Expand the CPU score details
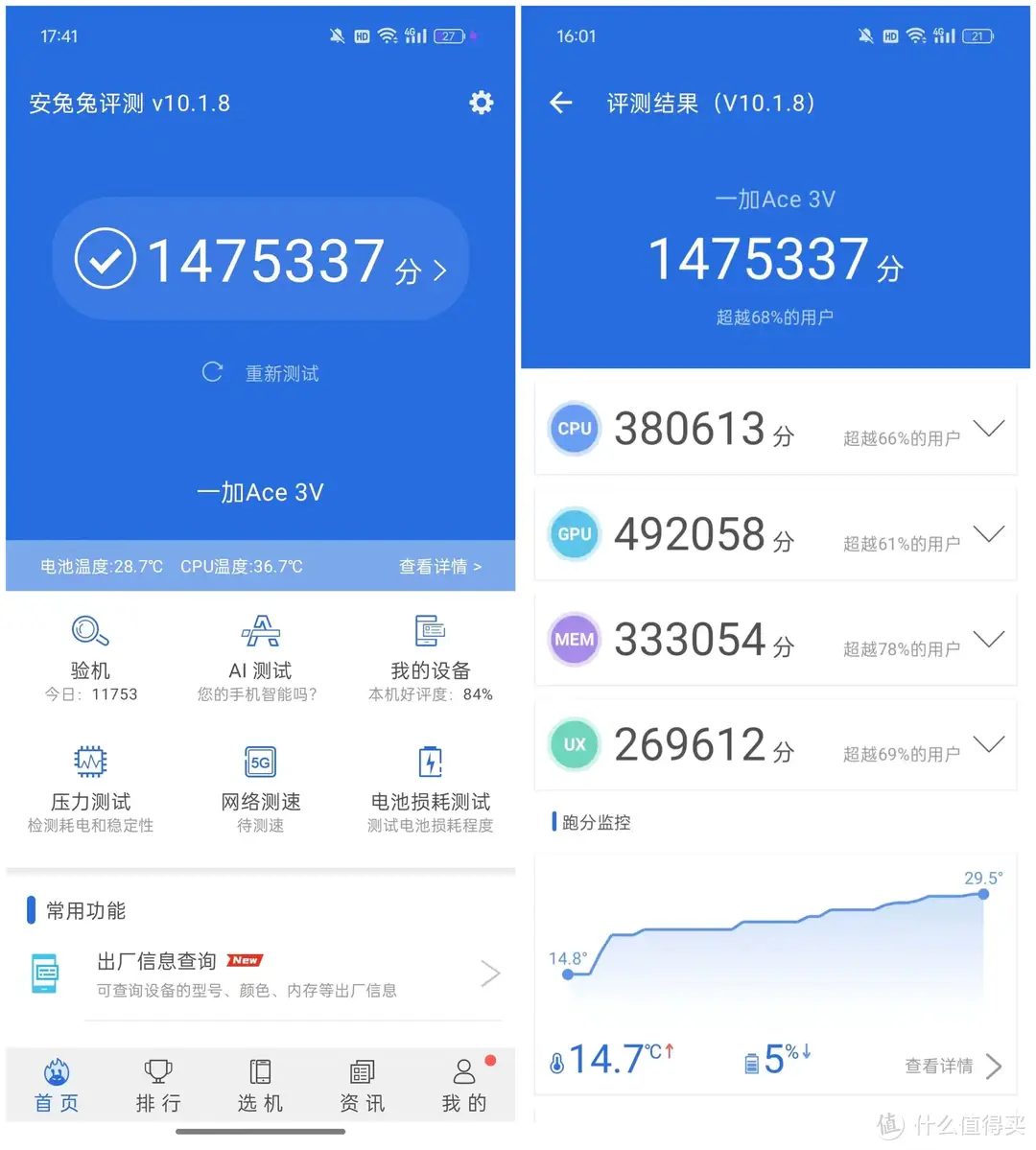 (989, 429)
